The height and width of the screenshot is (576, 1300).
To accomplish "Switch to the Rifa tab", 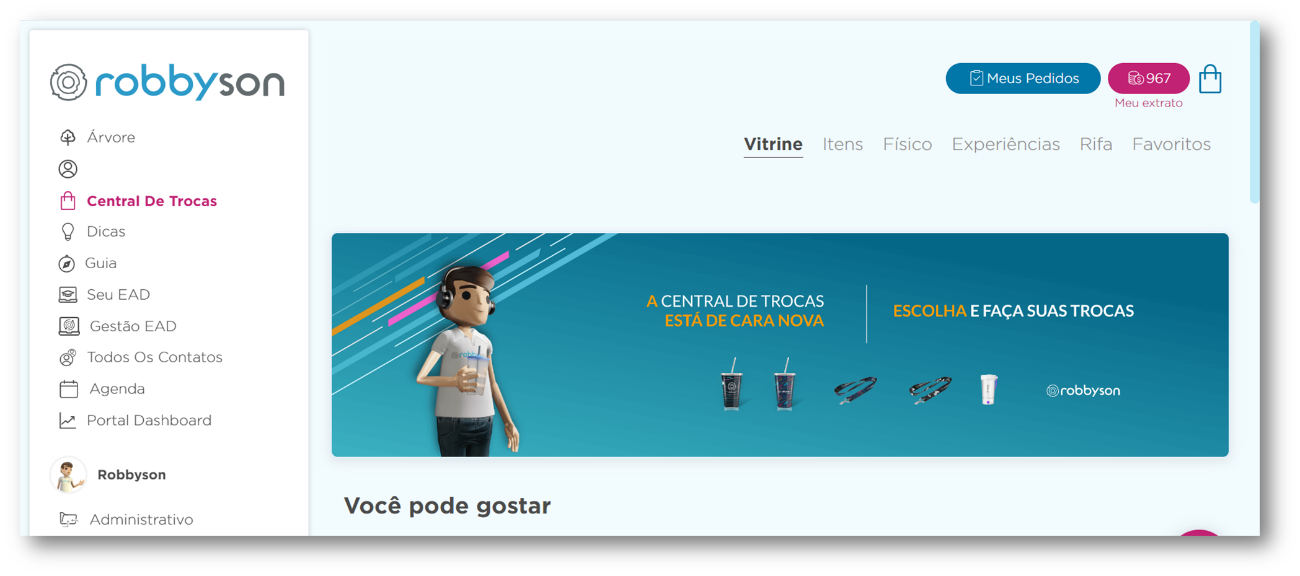I will tap(1095, 144).
